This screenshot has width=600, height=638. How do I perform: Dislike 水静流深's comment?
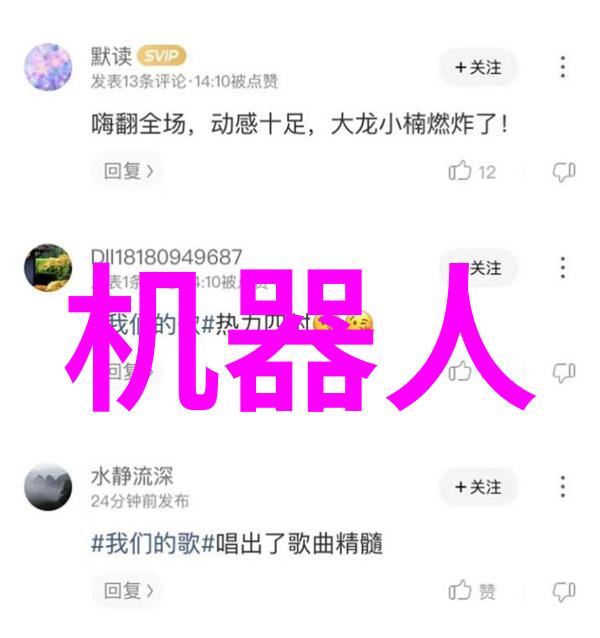[x=564, y=591]
